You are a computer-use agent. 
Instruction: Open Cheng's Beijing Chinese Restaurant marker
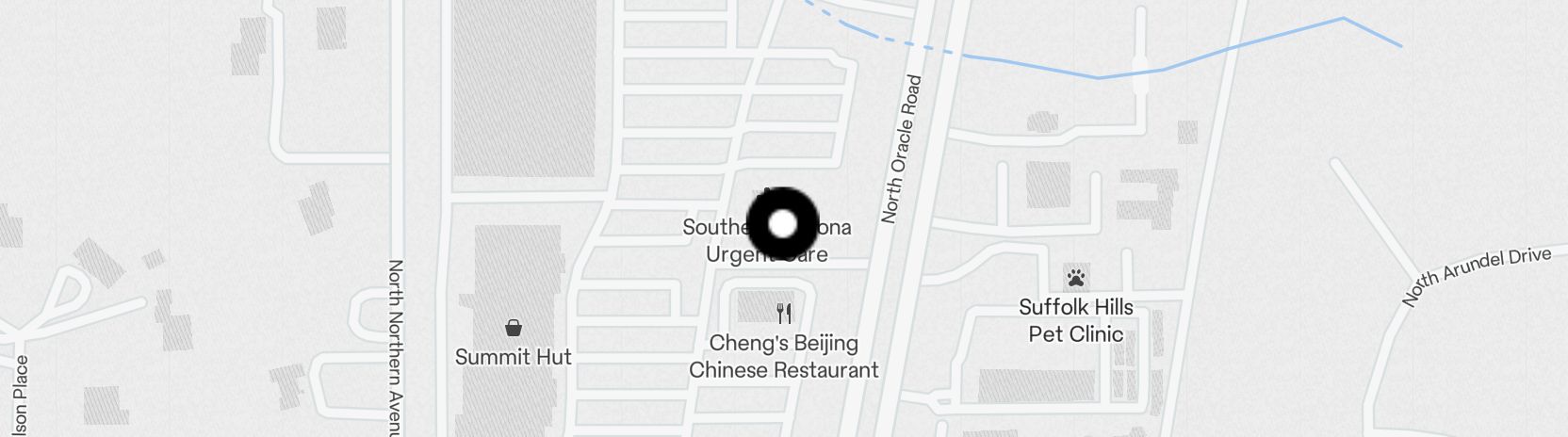[x=784, y=314]
